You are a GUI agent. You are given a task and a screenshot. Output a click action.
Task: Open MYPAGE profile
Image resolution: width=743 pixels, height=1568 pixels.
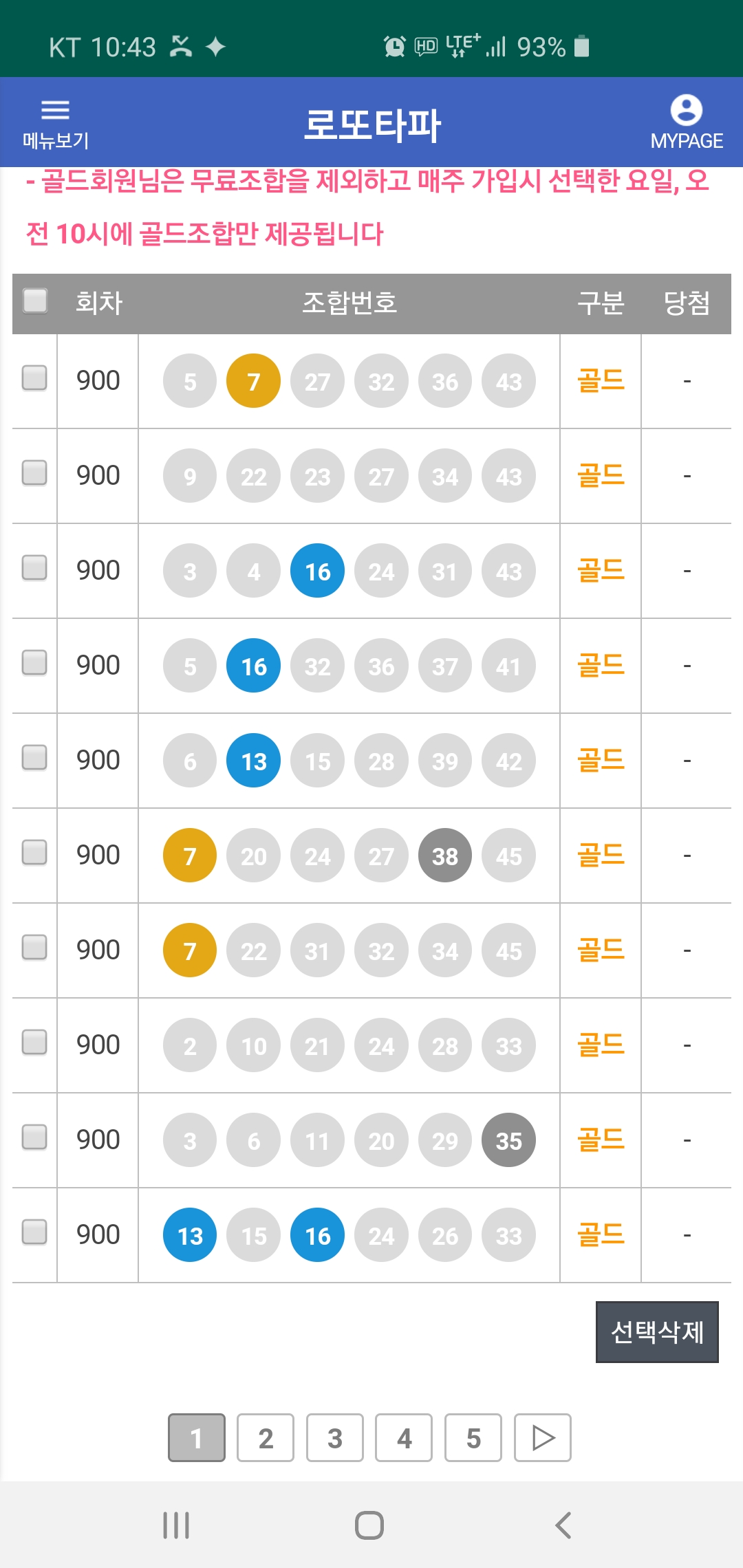pos(686,123)
